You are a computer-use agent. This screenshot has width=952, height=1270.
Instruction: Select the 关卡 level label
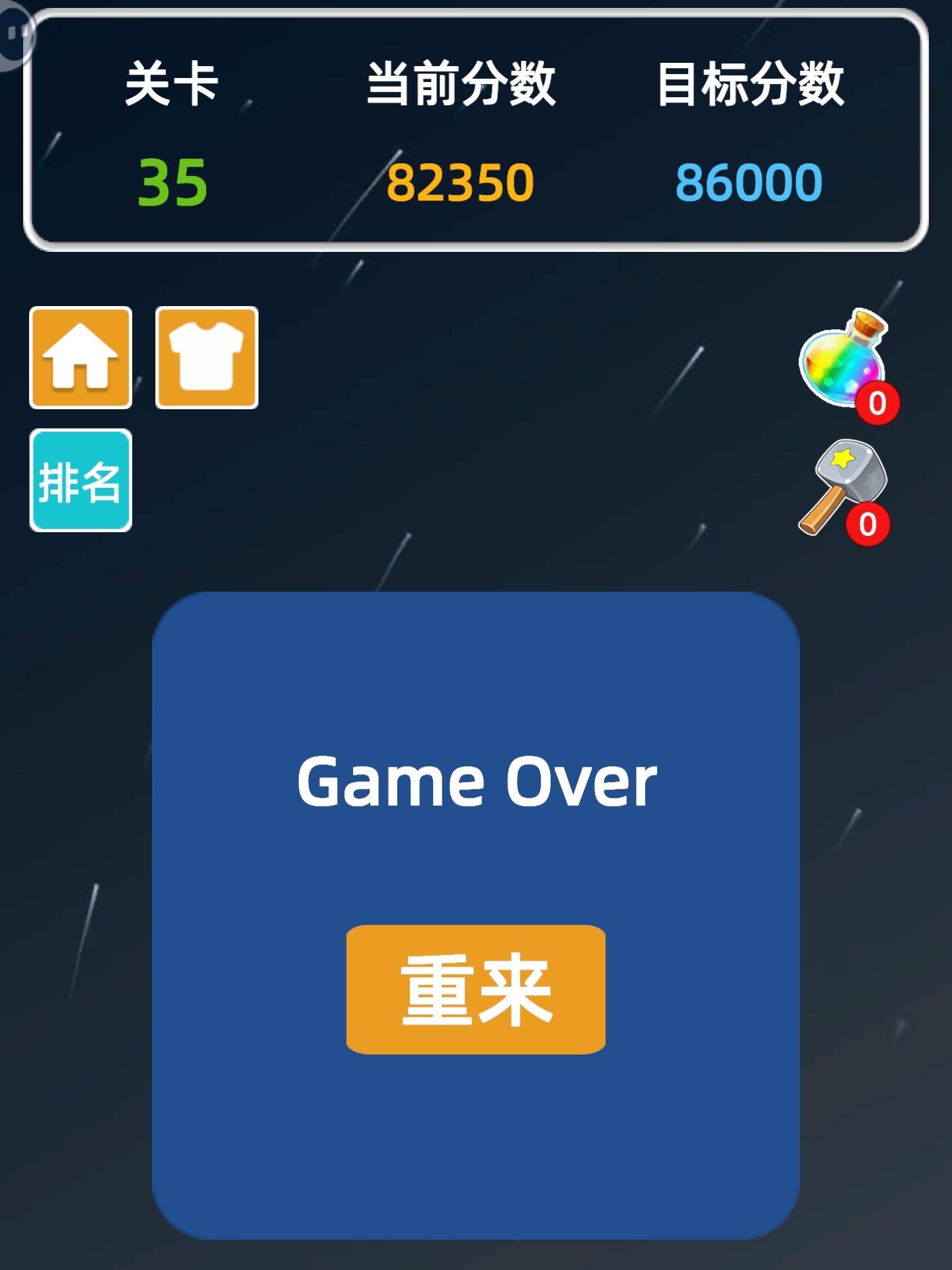coord(171,83)
